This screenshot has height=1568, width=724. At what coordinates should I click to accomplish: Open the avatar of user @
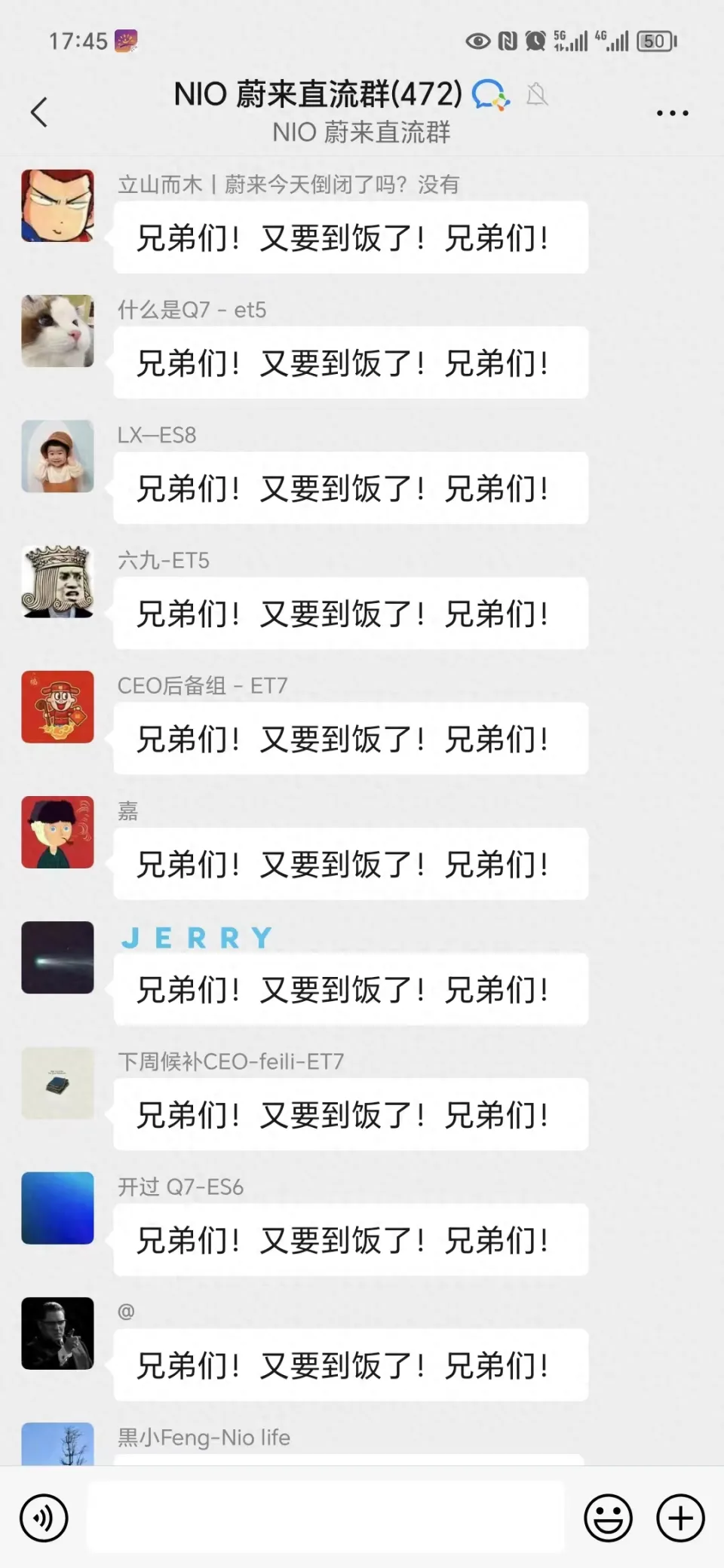tap(58, 1333)
